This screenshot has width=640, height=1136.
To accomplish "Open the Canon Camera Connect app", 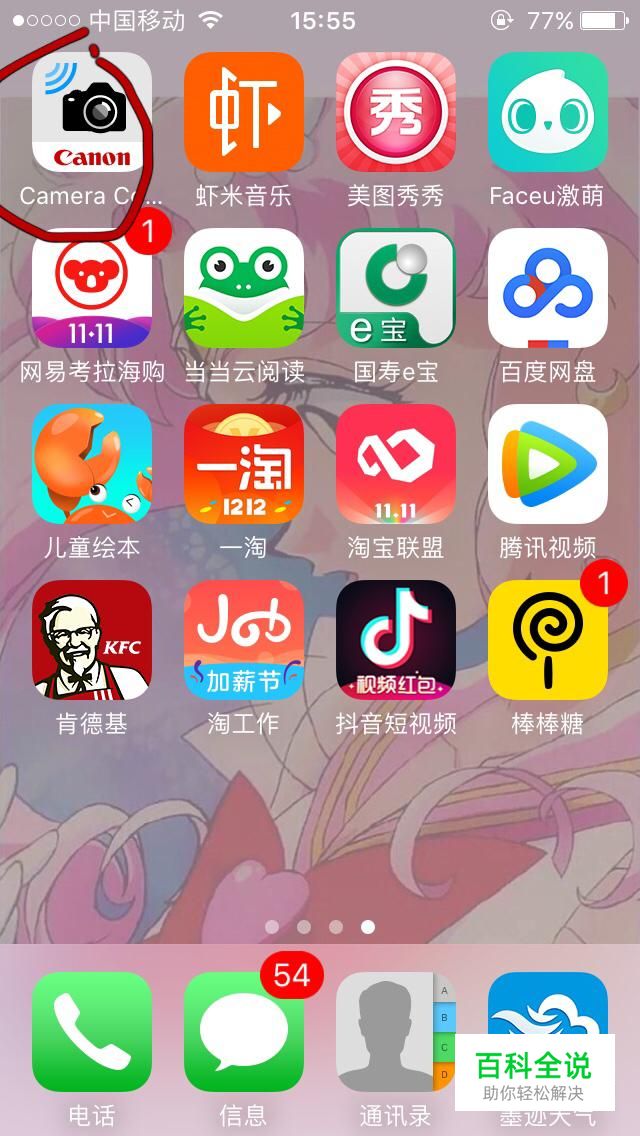I will point(92,112).
